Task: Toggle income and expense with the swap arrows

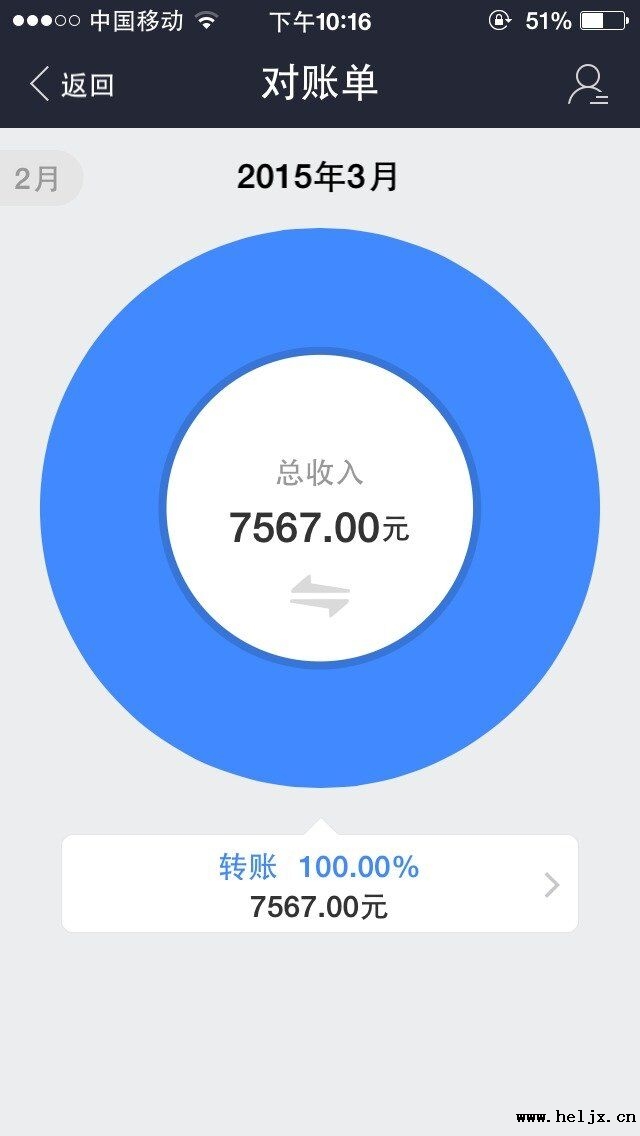Action: (x=320, y=598)
